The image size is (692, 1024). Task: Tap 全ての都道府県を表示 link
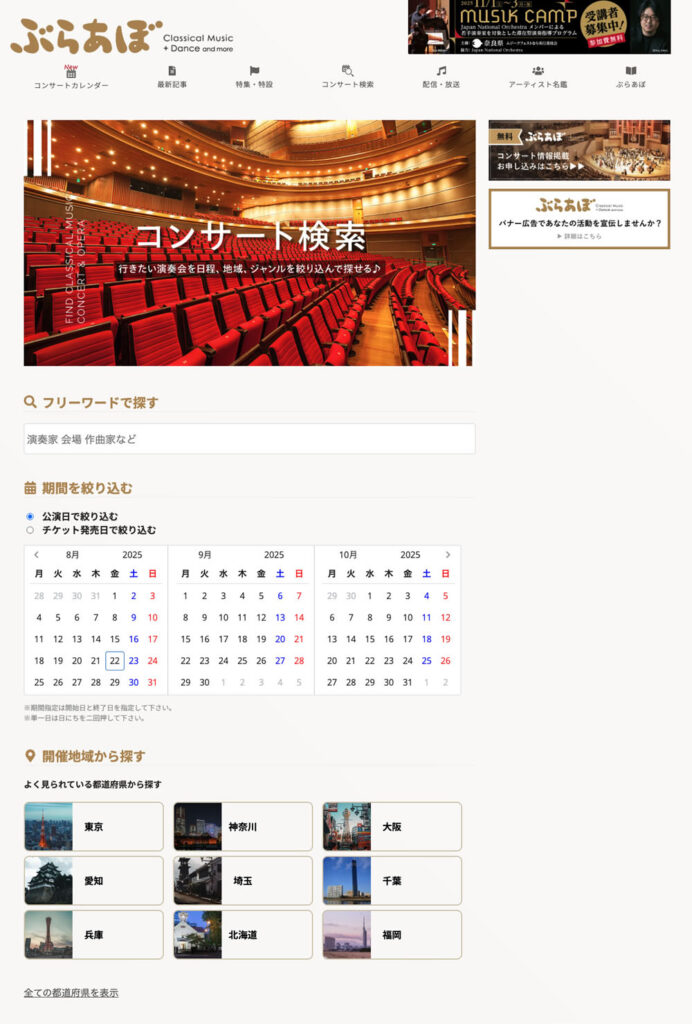[71, 992]
